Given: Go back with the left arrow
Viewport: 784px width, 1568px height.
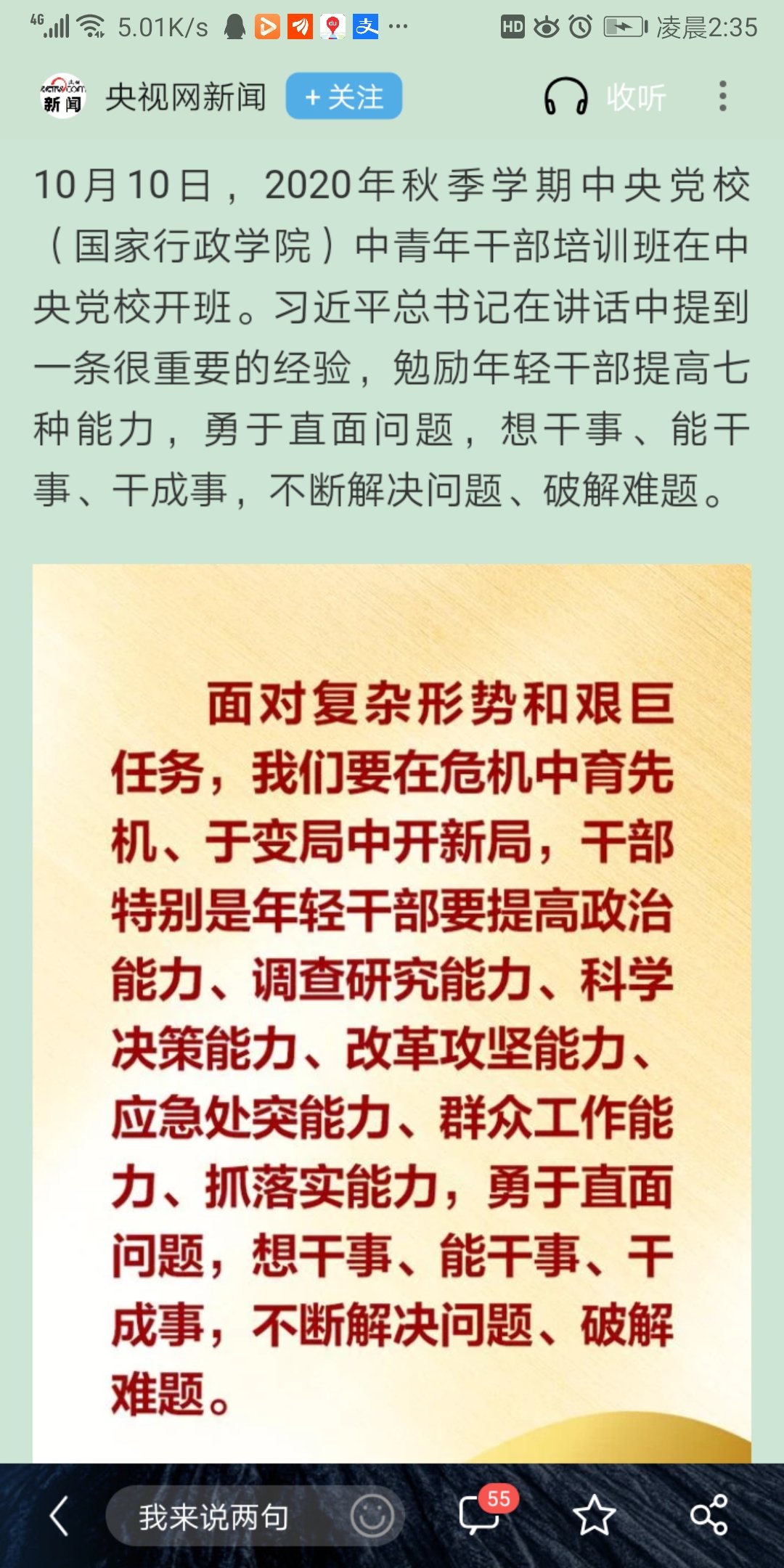Looking at the screenshot, I should coord(60,1516).
